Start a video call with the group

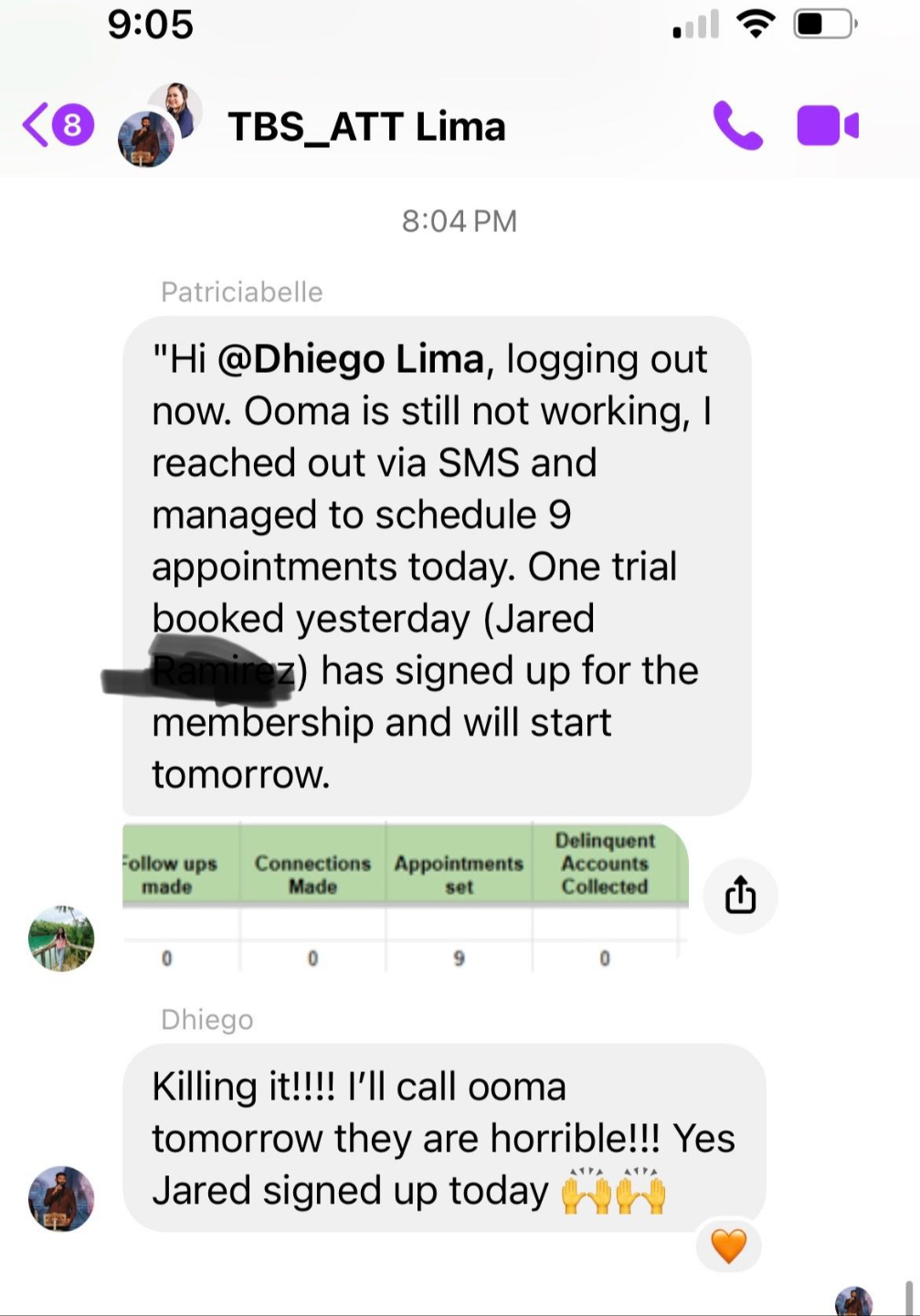pos(827,126)
